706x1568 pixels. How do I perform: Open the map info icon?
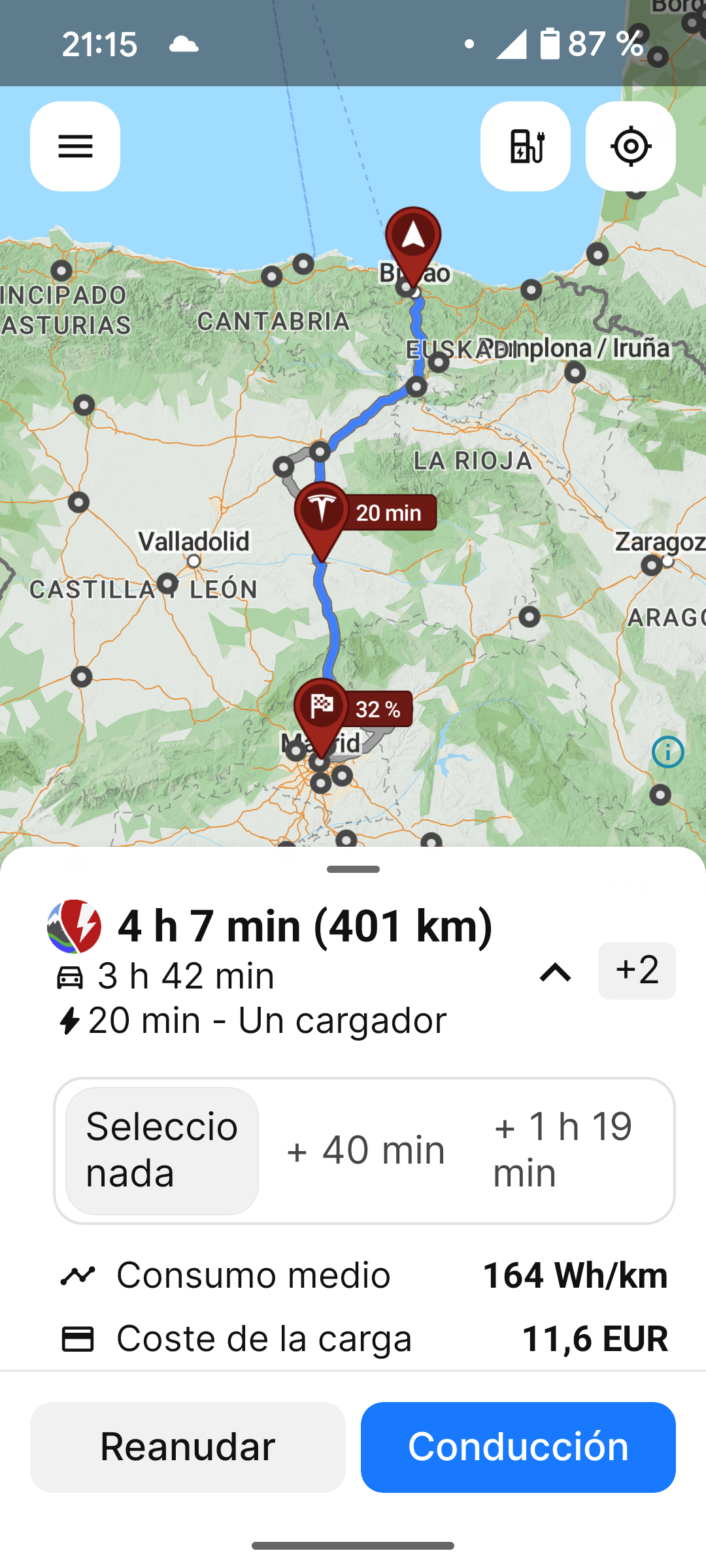[667, 752]
